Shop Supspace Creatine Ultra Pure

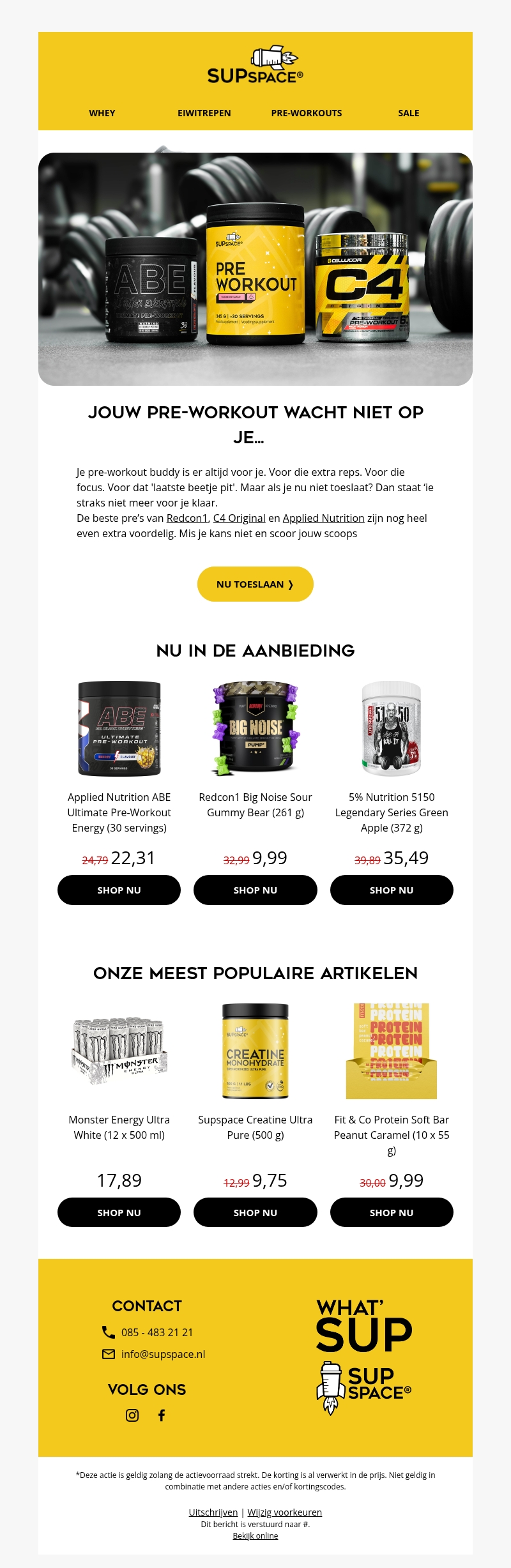255,1212
